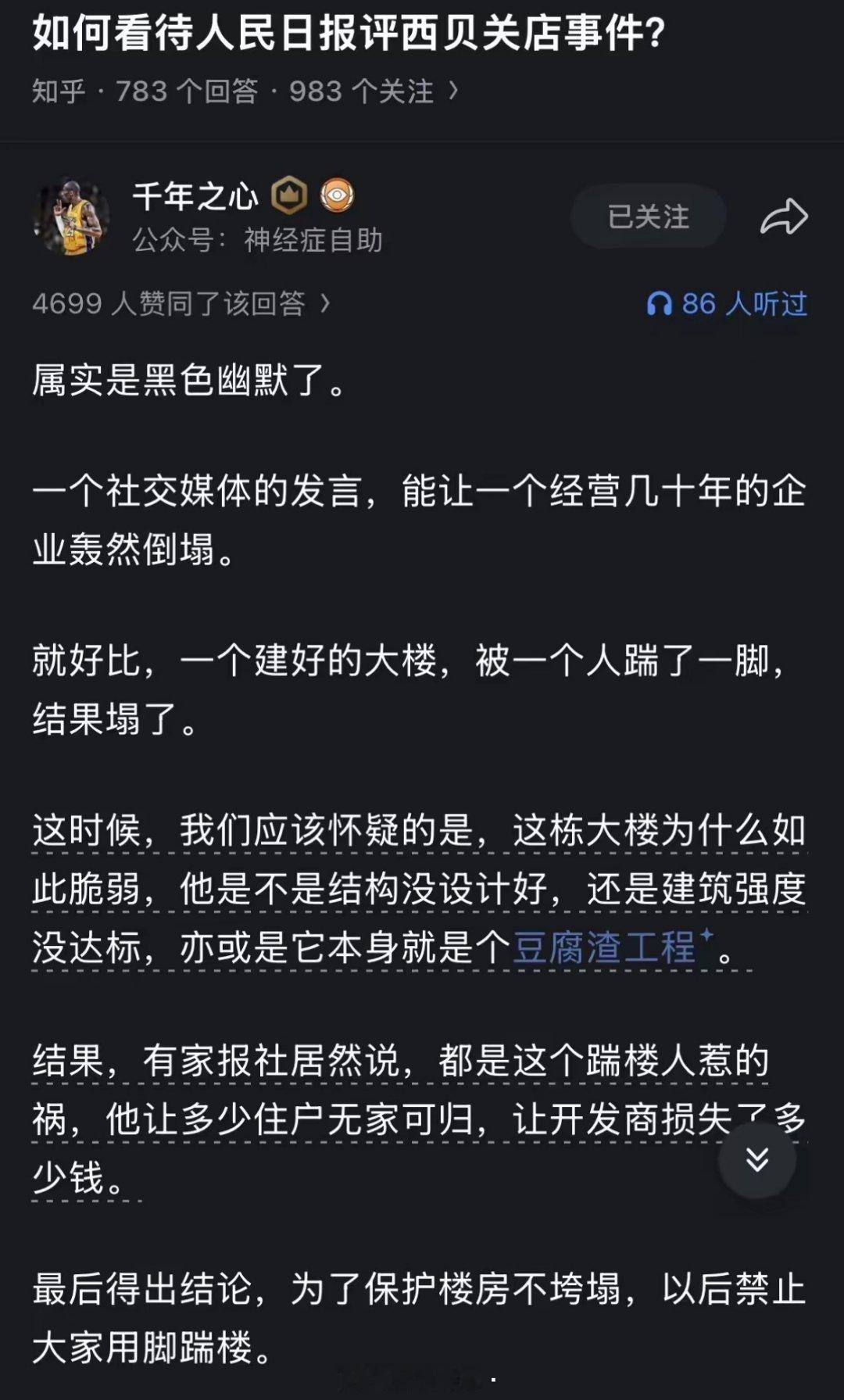Open the profile avatar of 千年之心
Image resolution: width=844 pixels, height=1400 pixels.
coord(76,215)
